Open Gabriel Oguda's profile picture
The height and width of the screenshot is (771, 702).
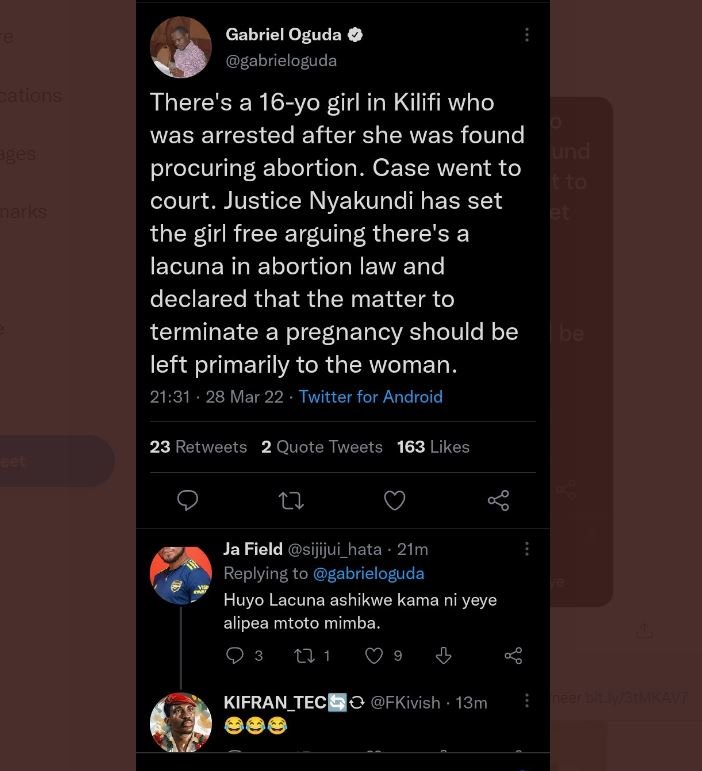(181, 47)
